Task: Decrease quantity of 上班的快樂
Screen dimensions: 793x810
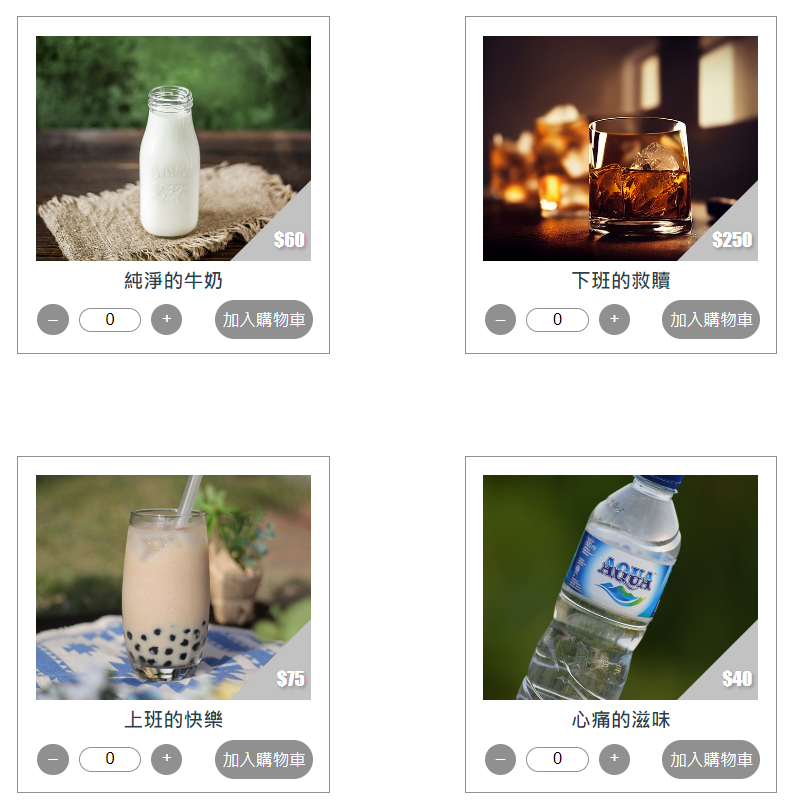Action: tap(53, 759)
